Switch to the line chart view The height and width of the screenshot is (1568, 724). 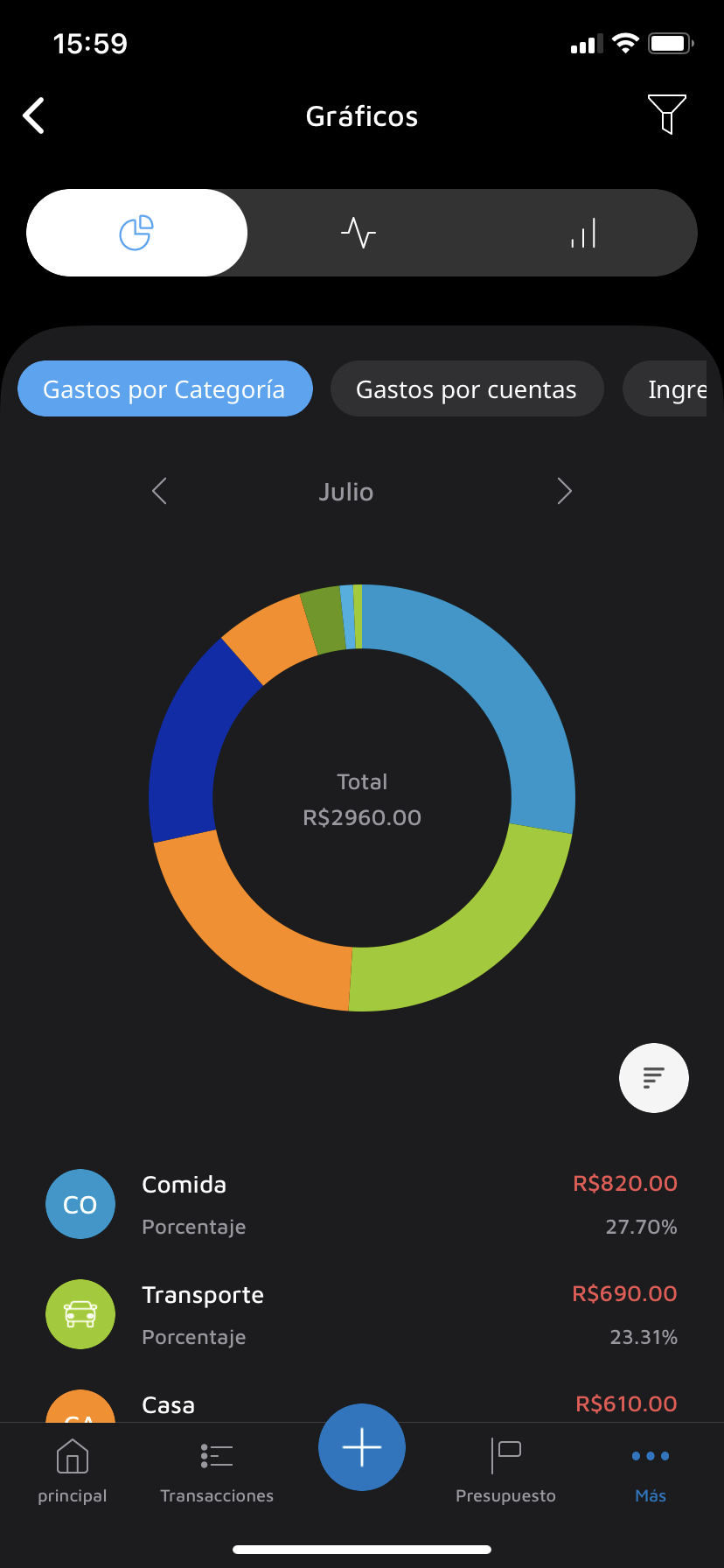[x=359, y=233]
